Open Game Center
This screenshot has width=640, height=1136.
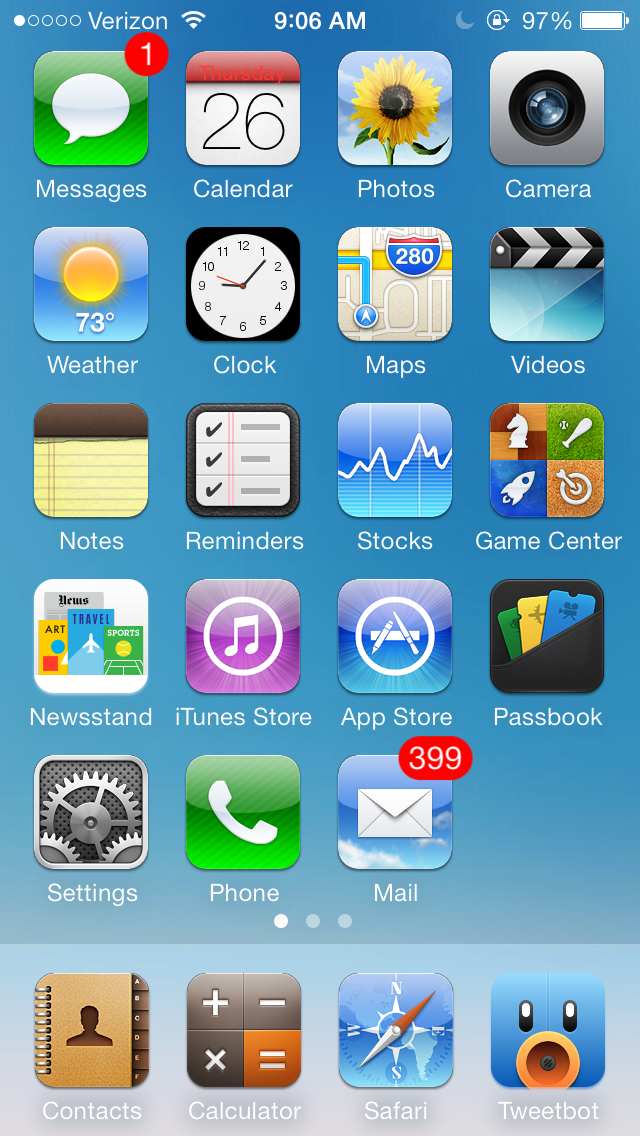click(x=547, y=461)
